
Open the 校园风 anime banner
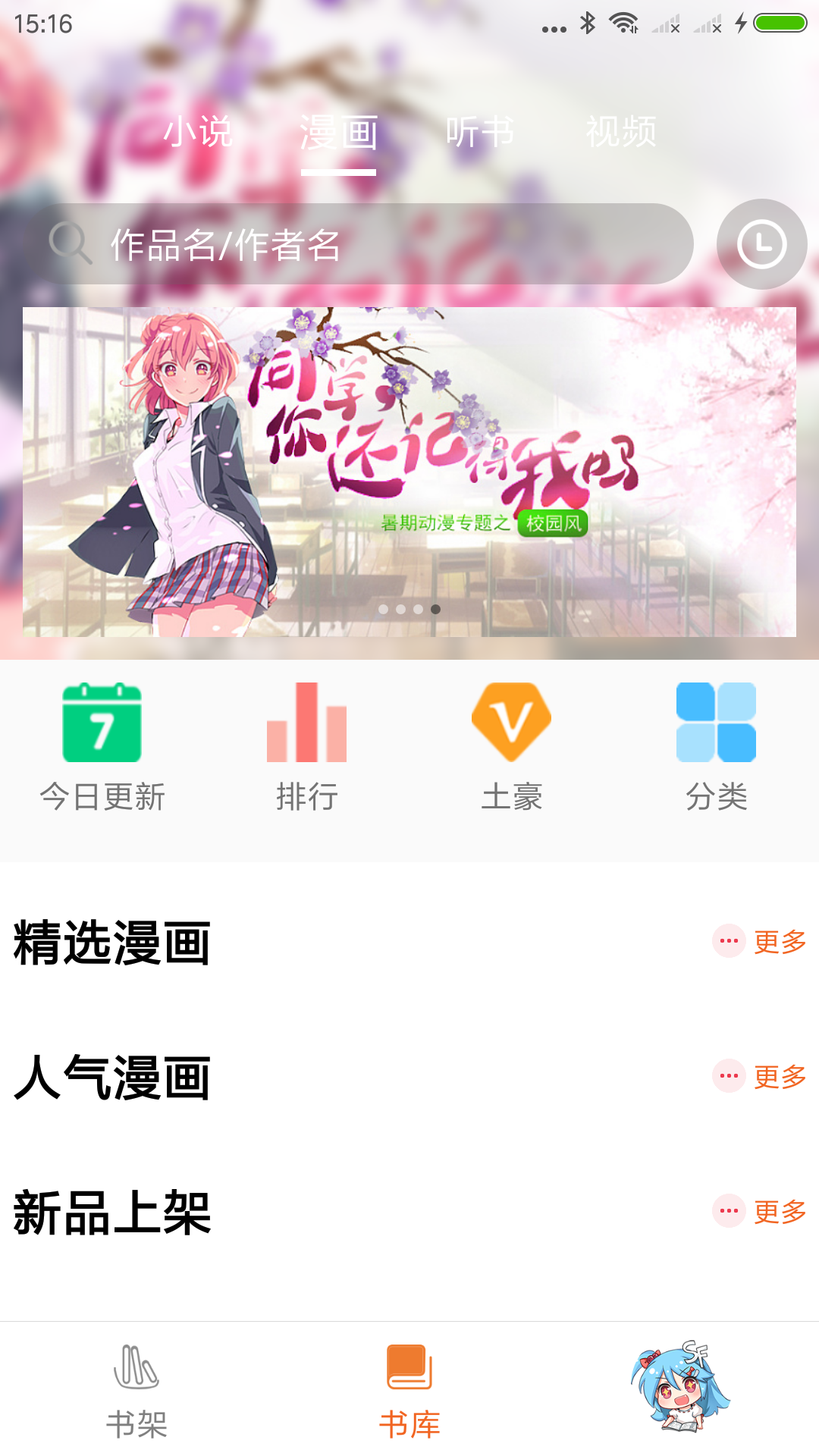[x=409, y=472]
